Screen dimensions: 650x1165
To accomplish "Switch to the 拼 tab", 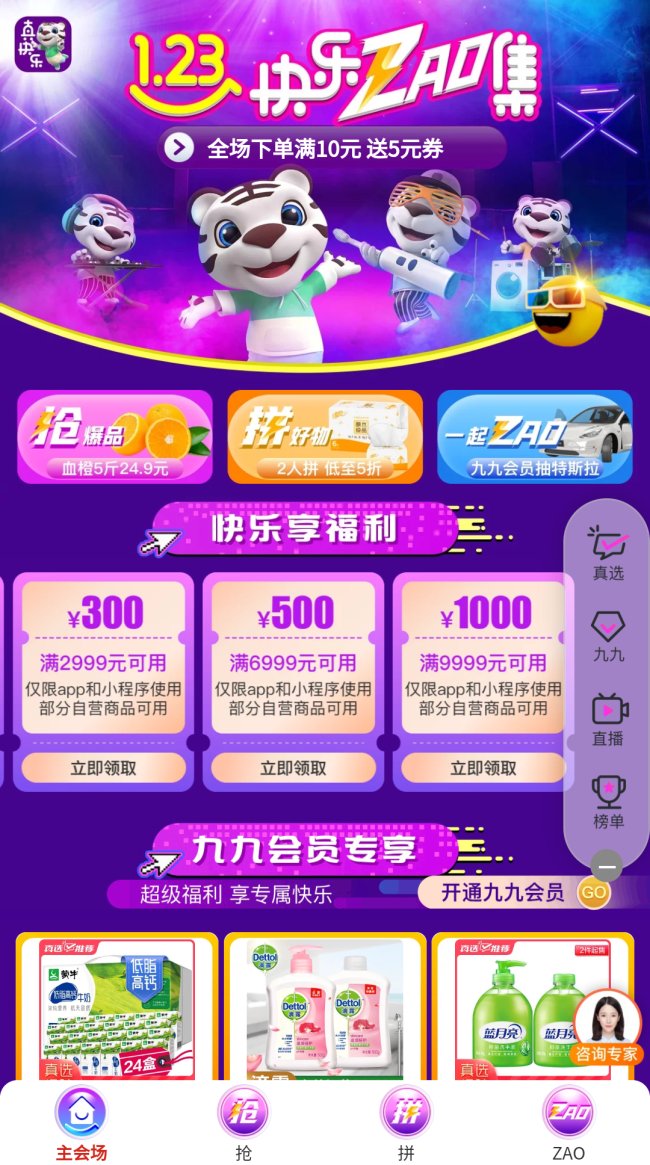I will [405, 1123].
